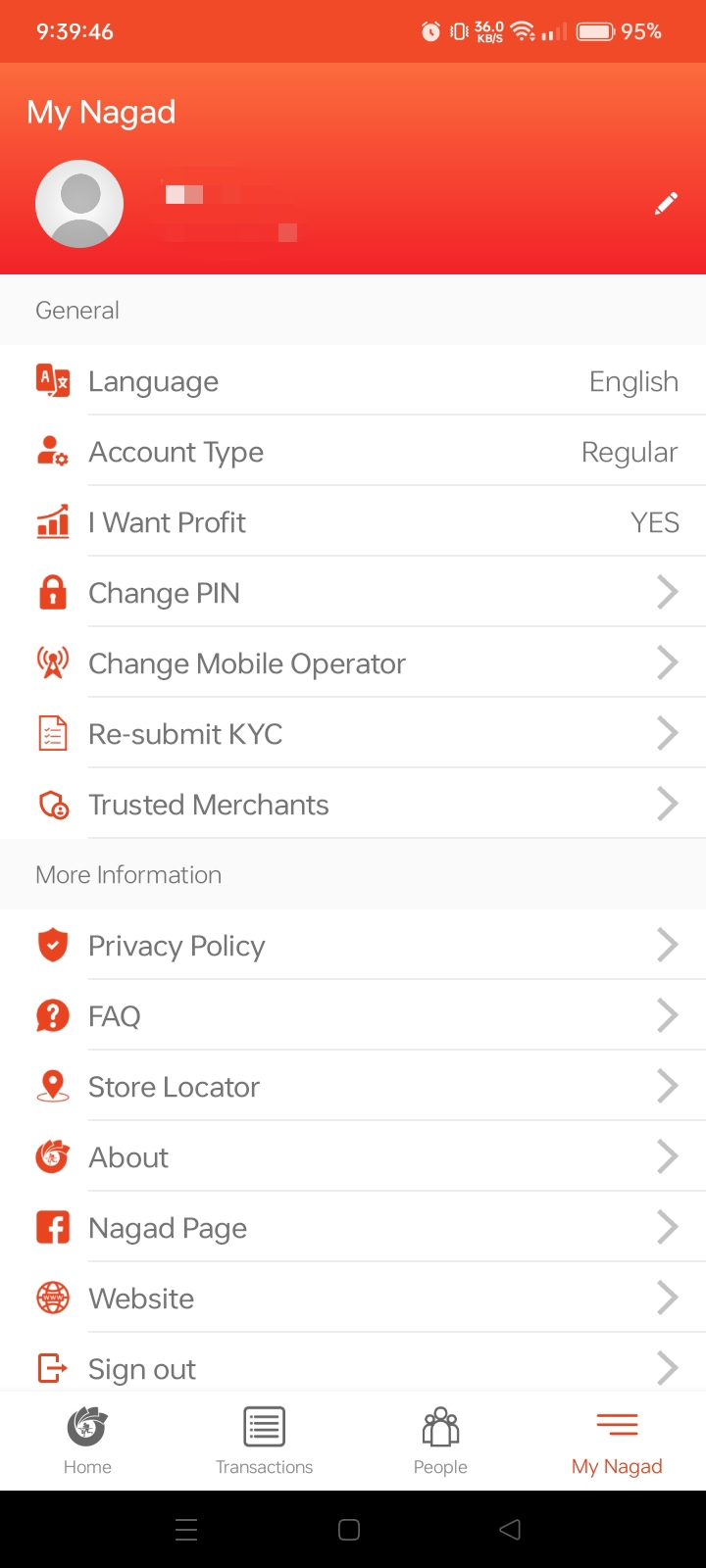Tap the pencil edit profile icon
The height and width of the screenshot is (1568, 706).
click(667, 204)
